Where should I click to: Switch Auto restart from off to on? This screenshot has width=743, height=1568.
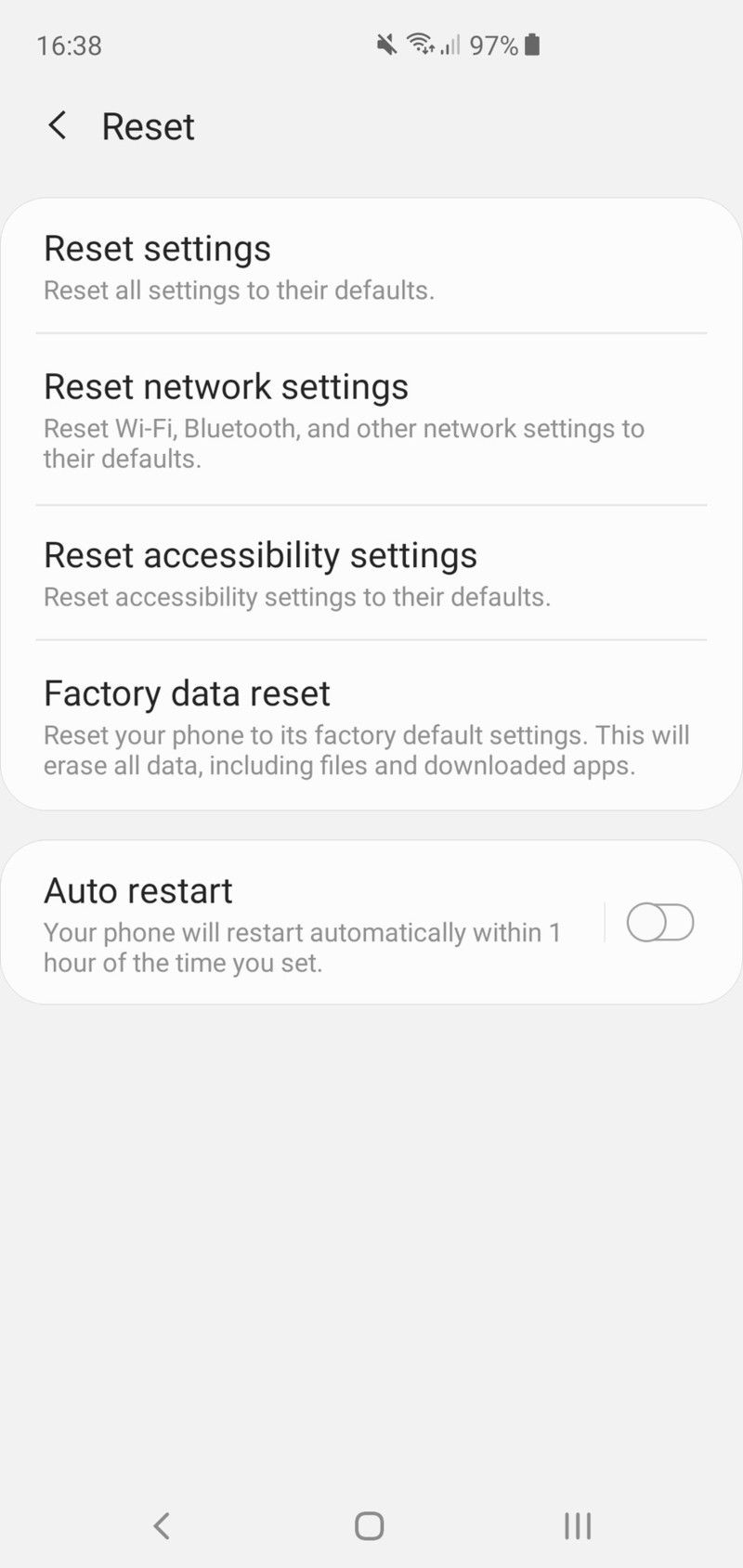[659, 923]
